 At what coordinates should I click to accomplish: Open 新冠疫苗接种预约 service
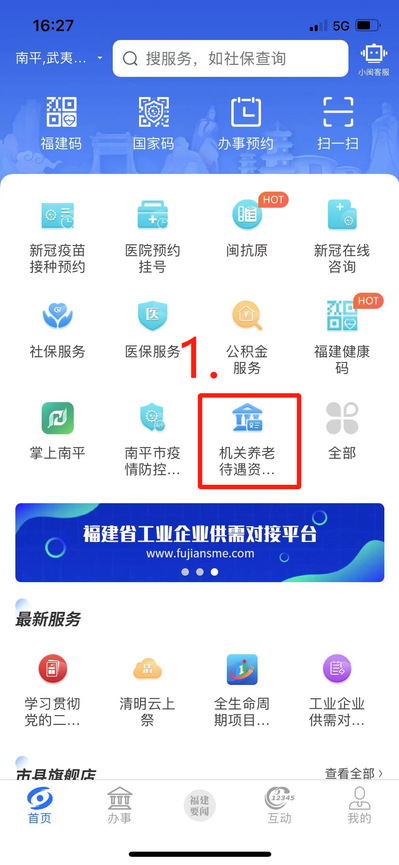click(x=57, y=237)
